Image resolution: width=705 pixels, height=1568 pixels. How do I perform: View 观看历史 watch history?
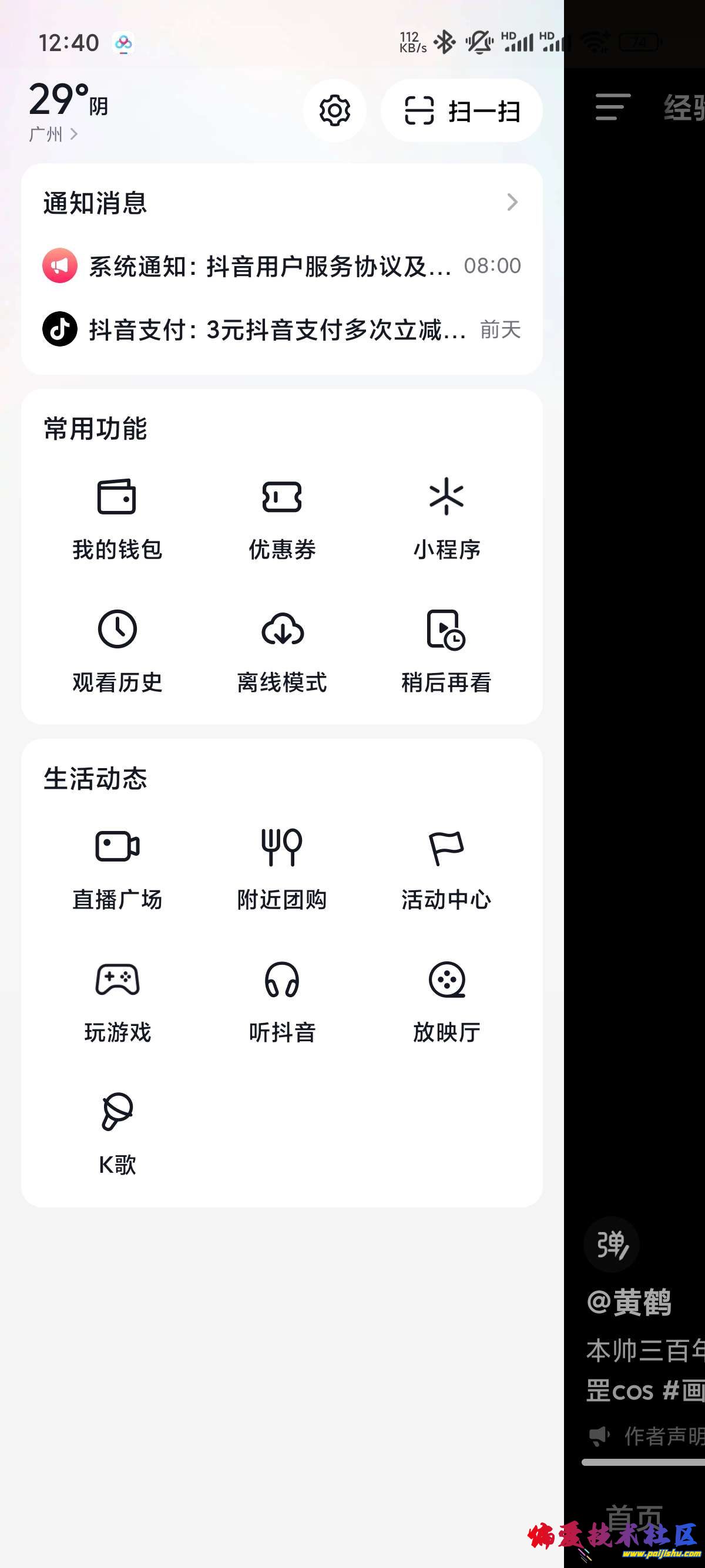click(117, 651)
